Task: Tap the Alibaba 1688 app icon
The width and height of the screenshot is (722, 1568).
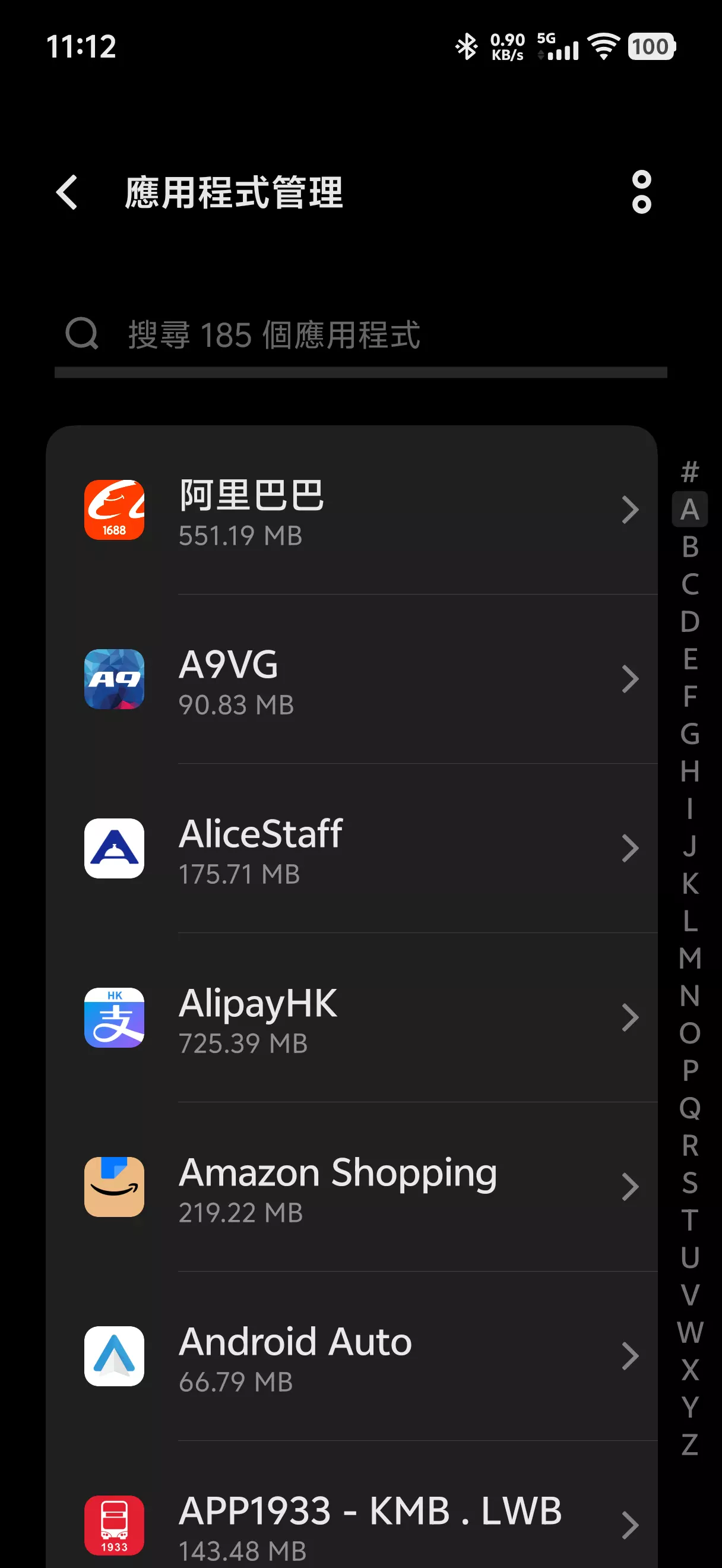Action: pyautogui.click(x=114, y=510)
